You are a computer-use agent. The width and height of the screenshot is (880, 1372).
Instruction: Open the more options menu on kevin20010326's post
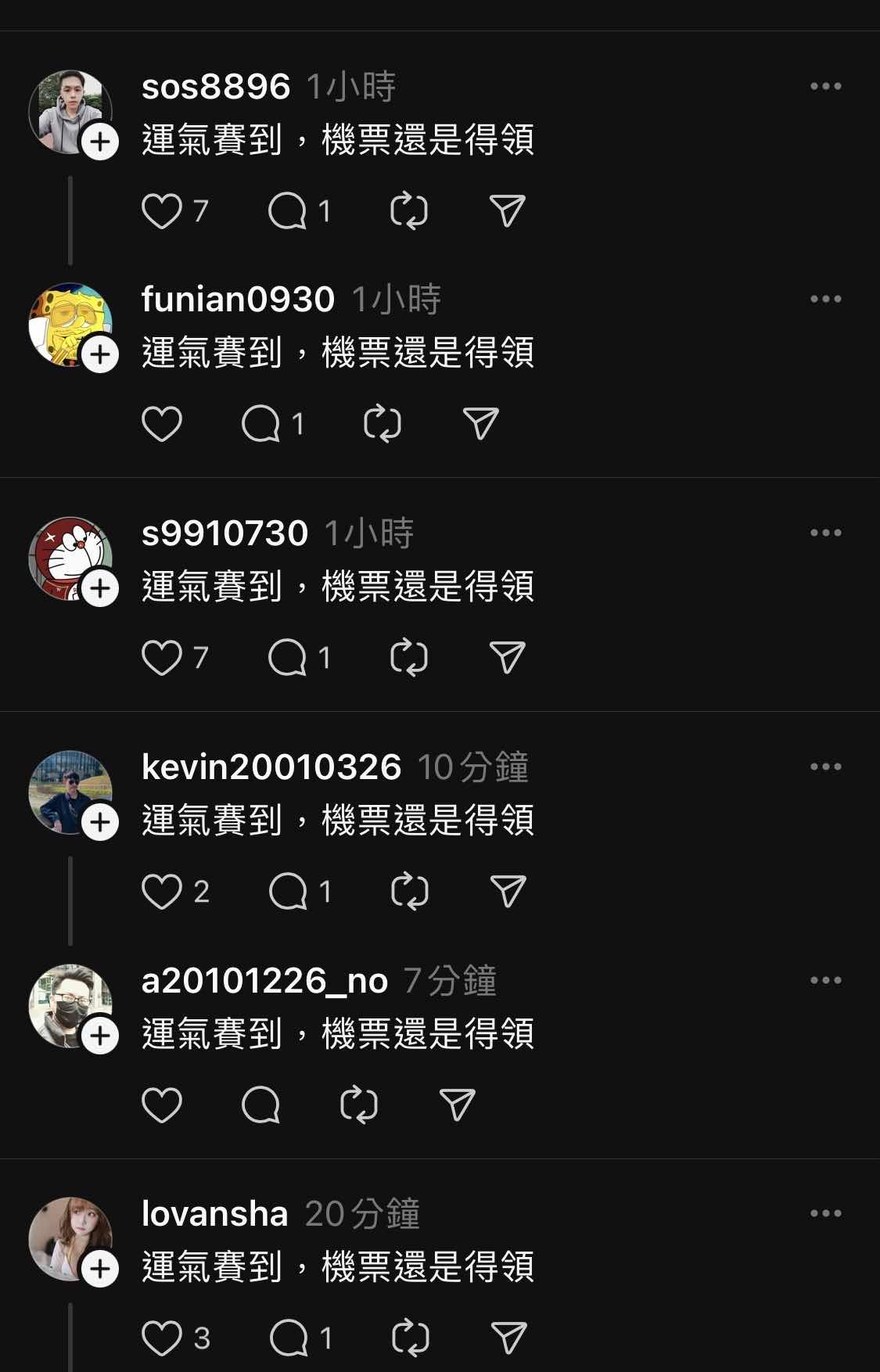(x=825, y=767)
